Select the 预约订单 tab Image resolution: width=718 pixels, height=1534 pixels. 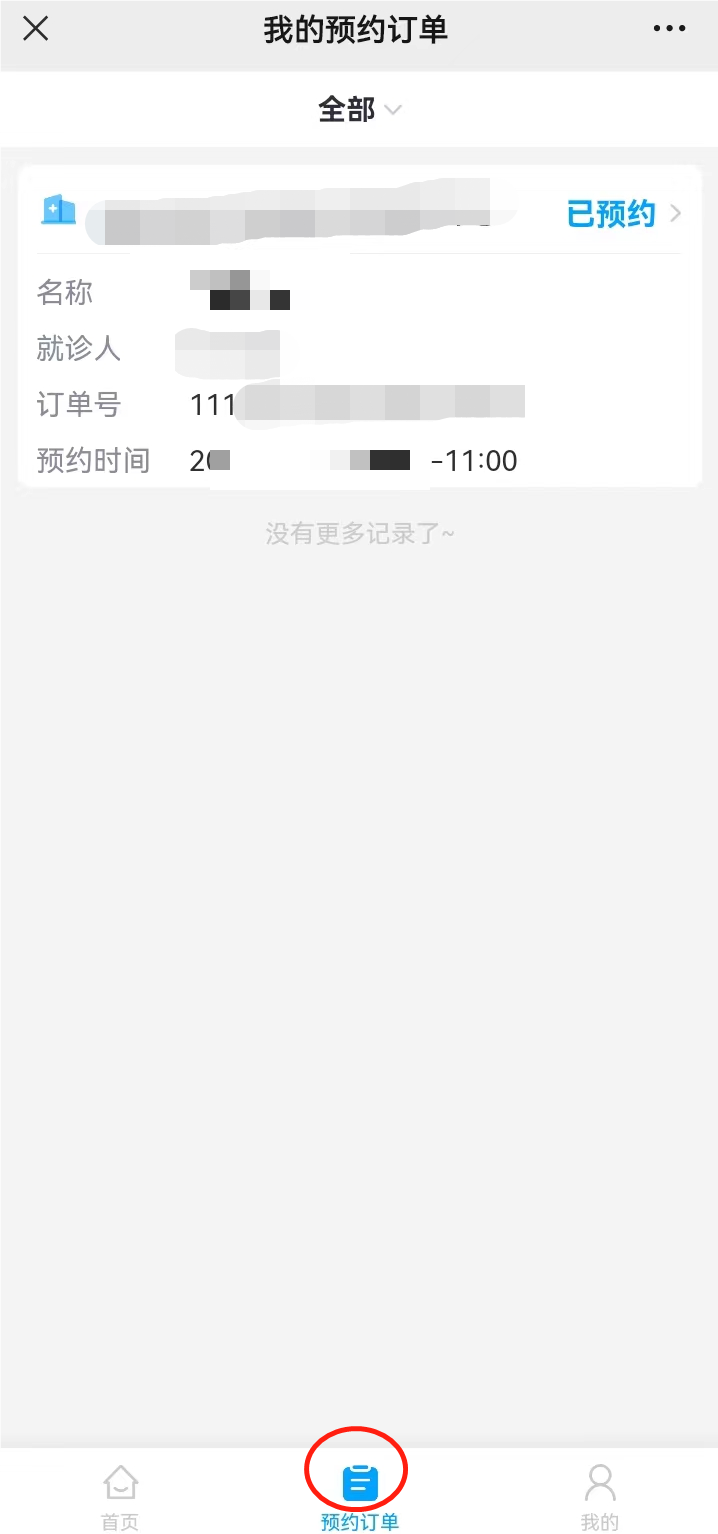tap(359, 1498)
